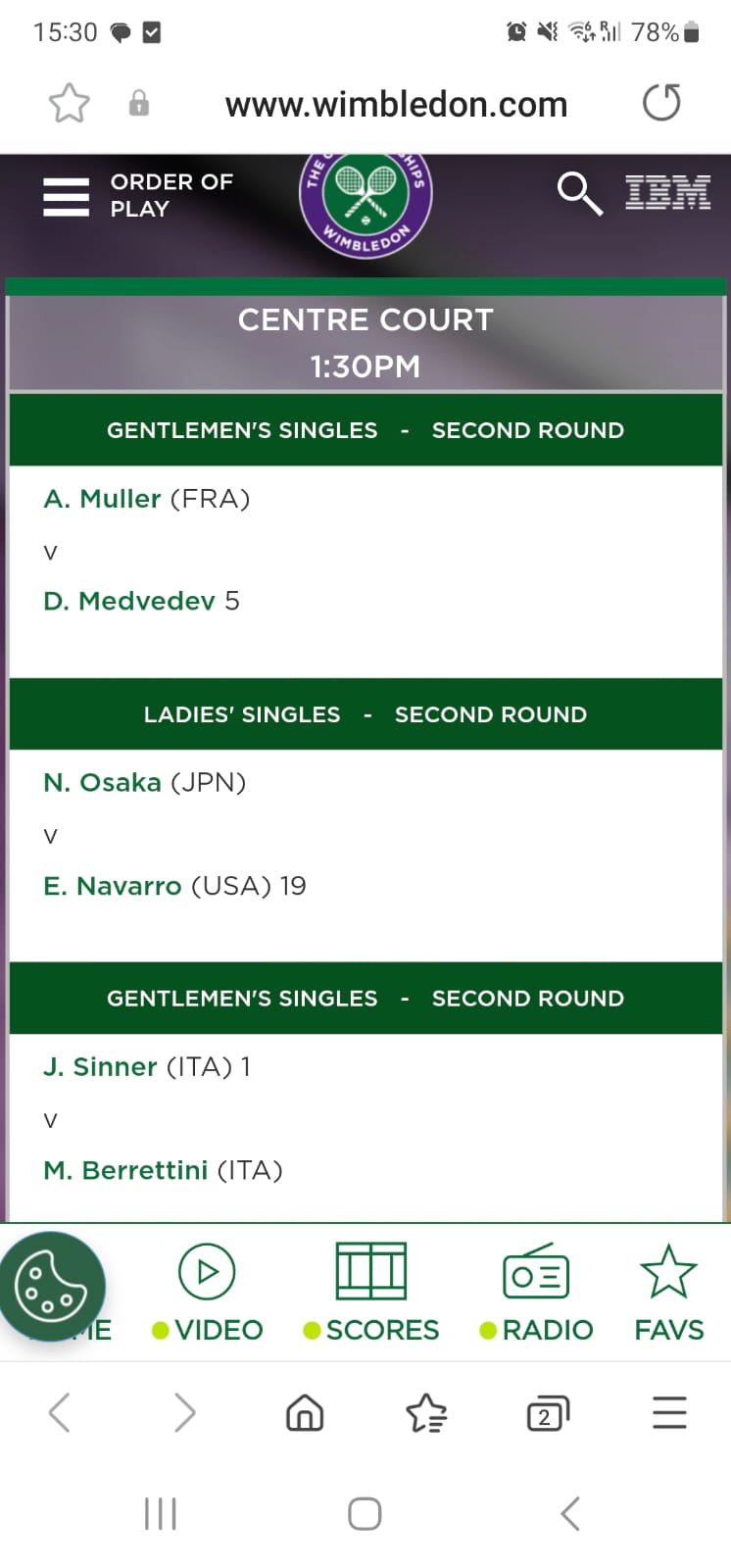Open the Radio tab

tap(535, 1294)
